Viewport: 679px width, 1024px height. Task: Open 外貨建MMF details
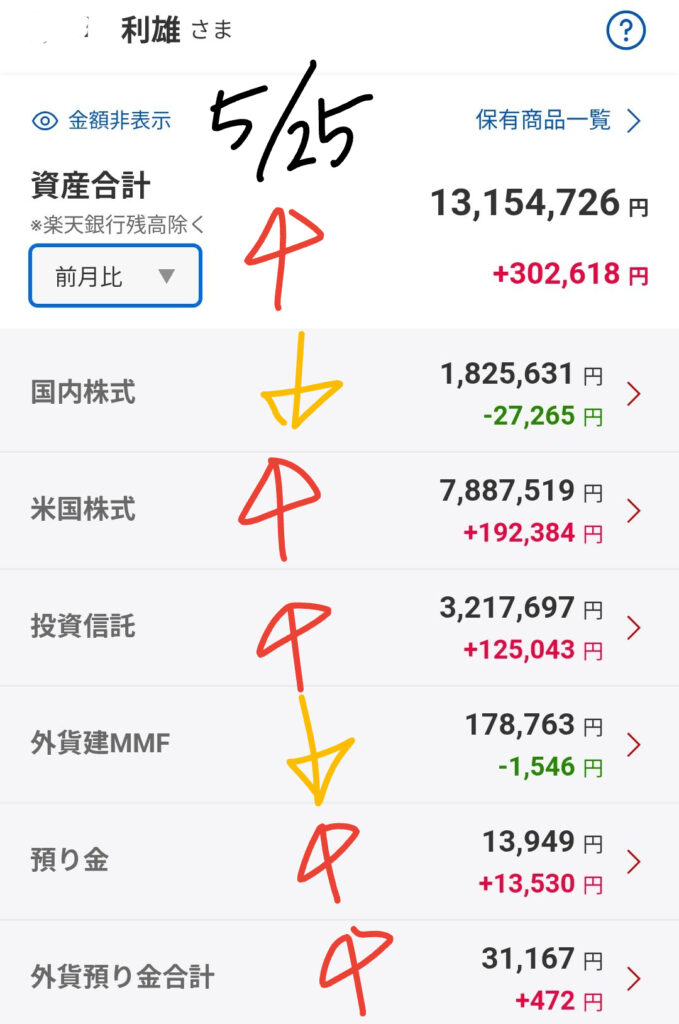coord(340,744)
